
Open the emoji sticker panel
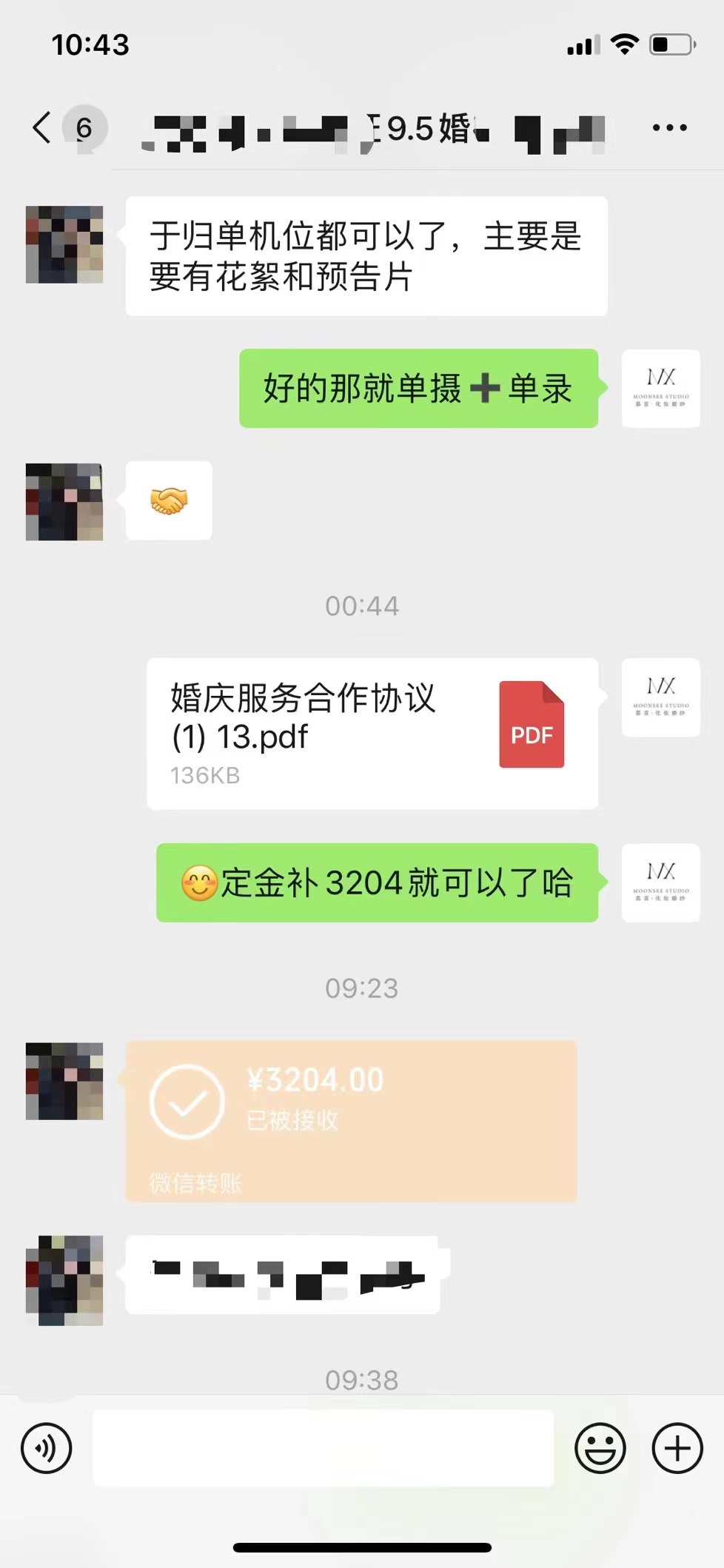[600, 1448]
